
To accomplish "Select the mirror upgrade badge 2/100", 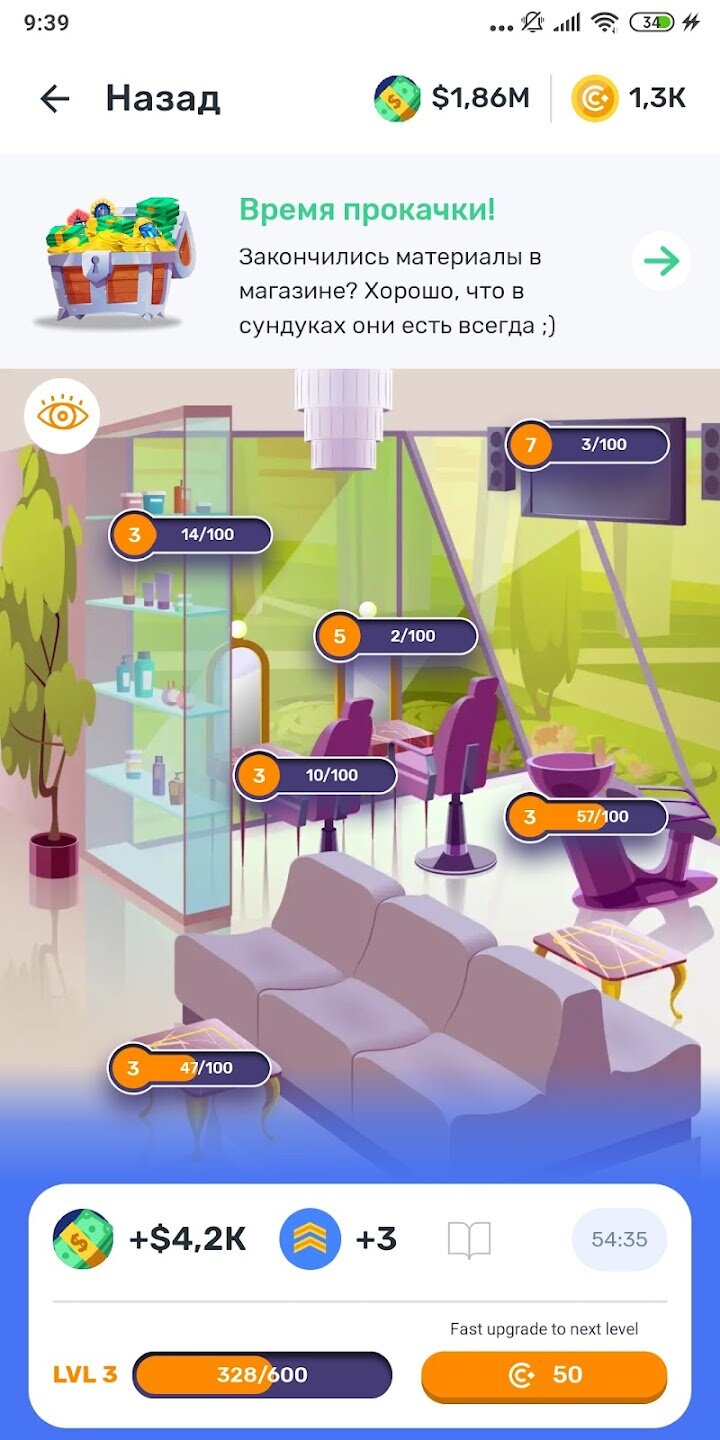I will tap(395, 636).
